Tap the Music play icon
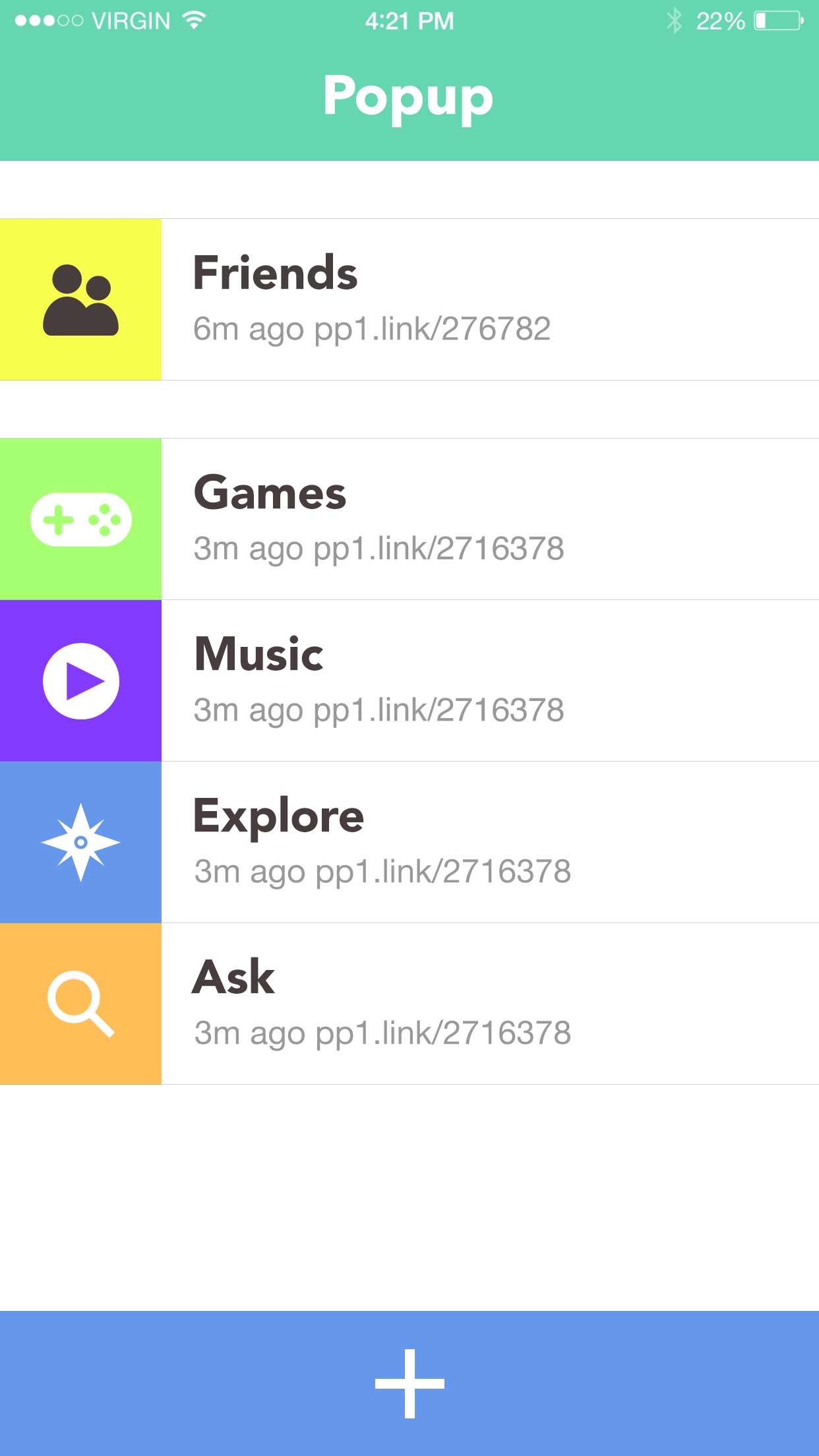 point(80,681)
